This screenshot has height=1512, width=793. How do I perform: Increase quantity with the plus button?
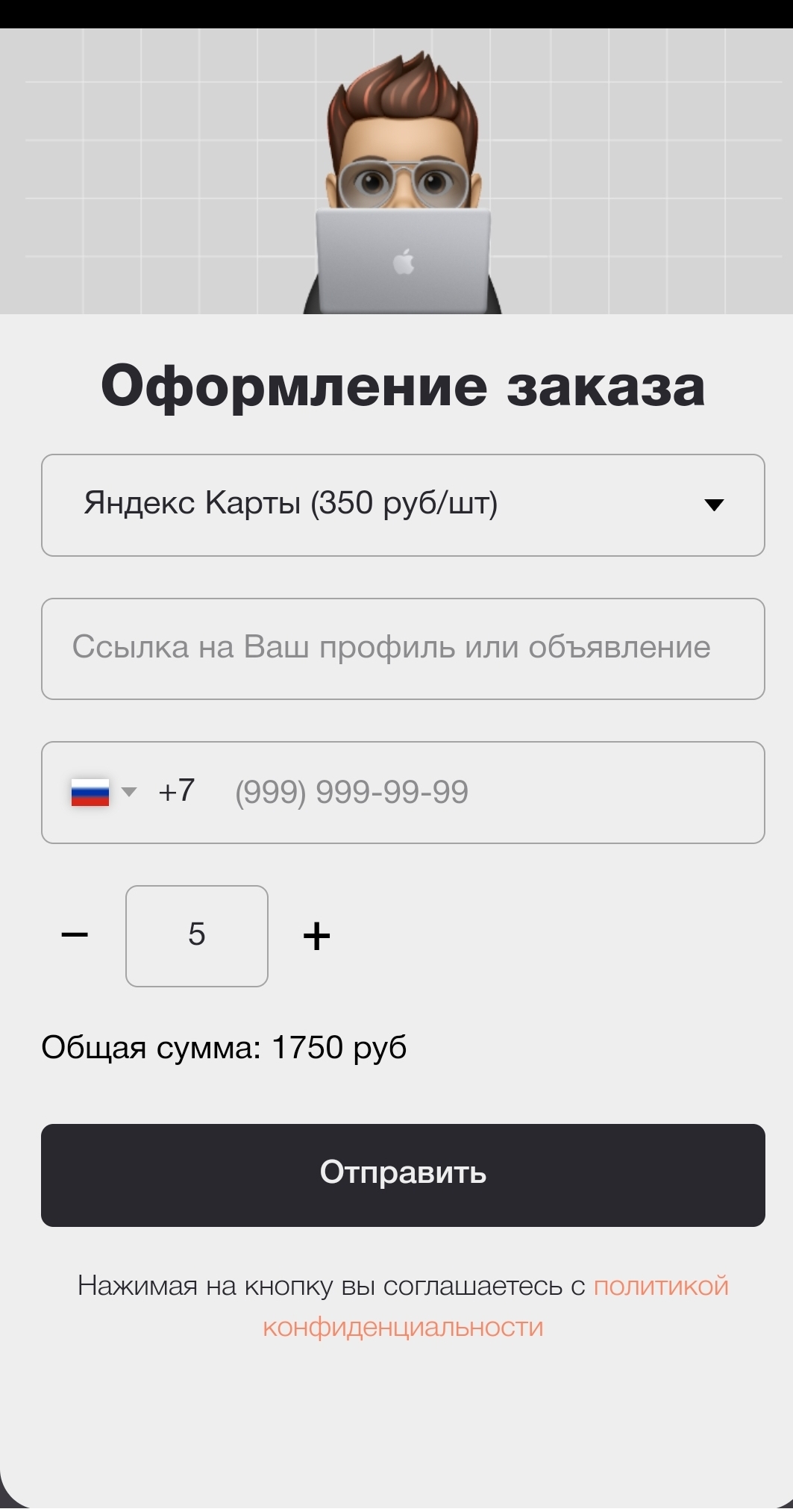point(316,935)
